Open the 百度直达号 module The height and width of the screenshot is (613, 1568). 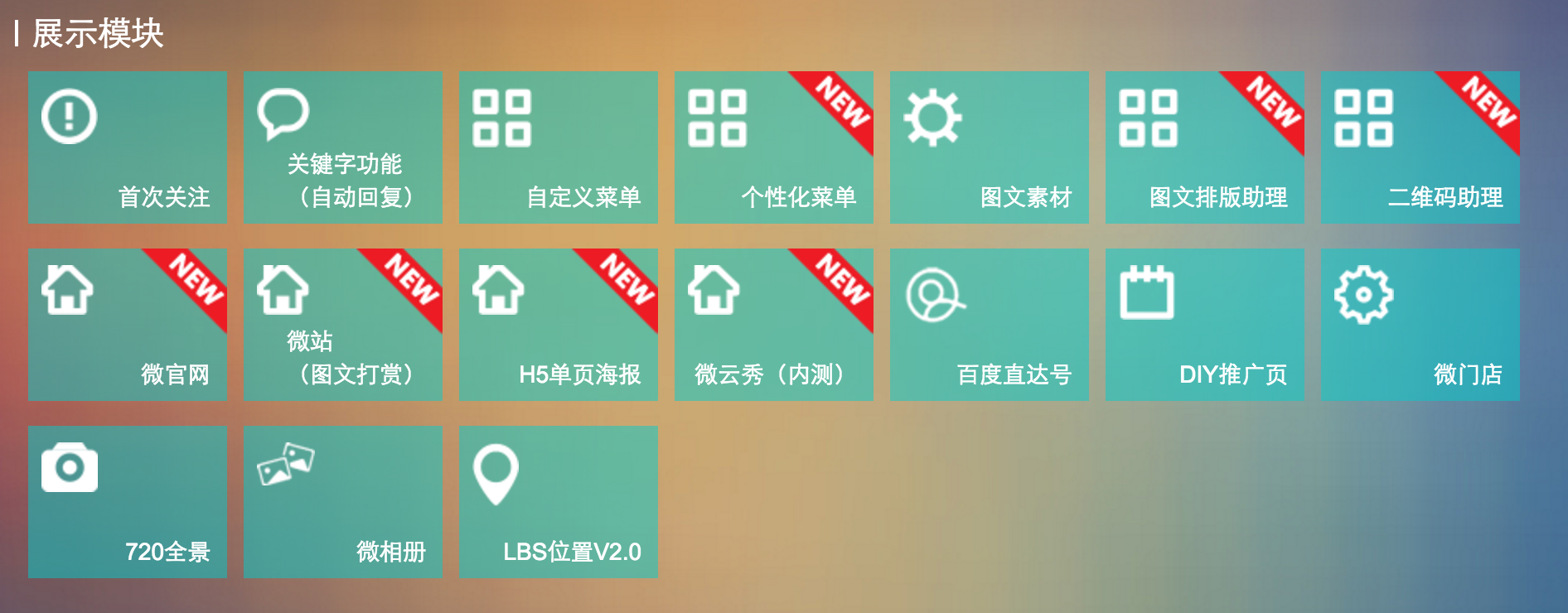[989, 325]
